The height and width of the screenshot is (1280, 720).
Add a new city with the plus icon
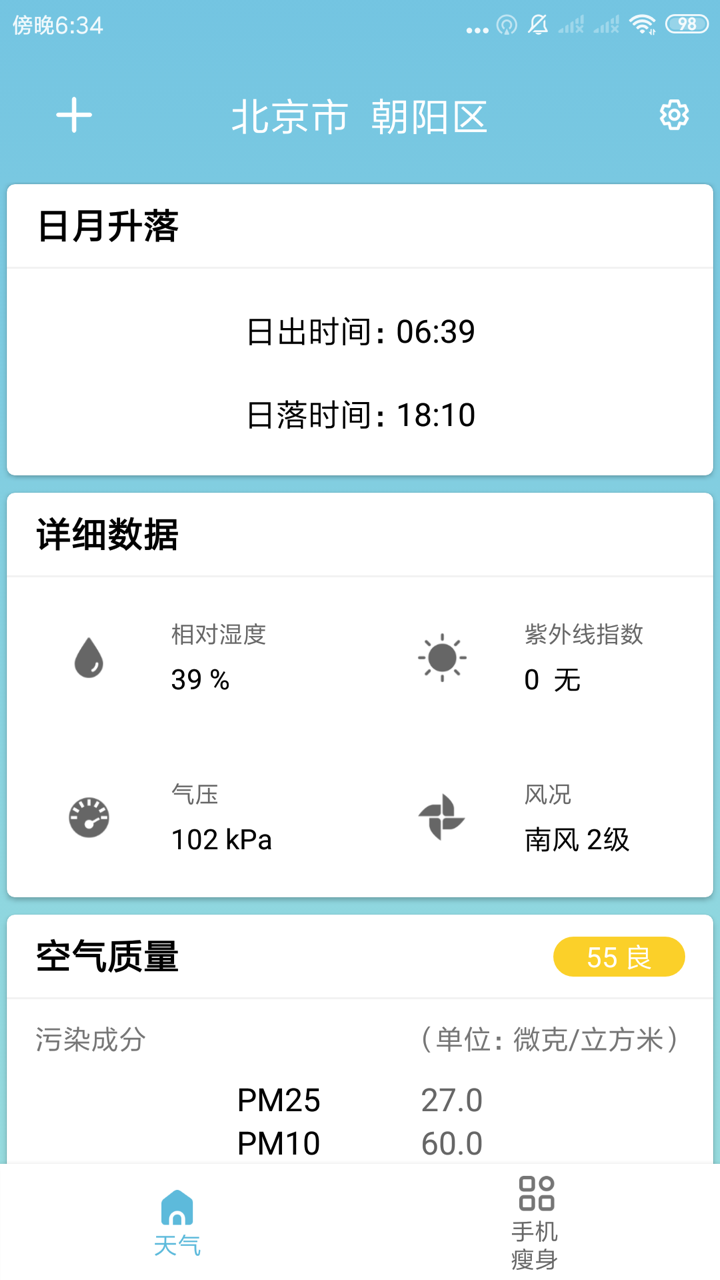[74, 116]
